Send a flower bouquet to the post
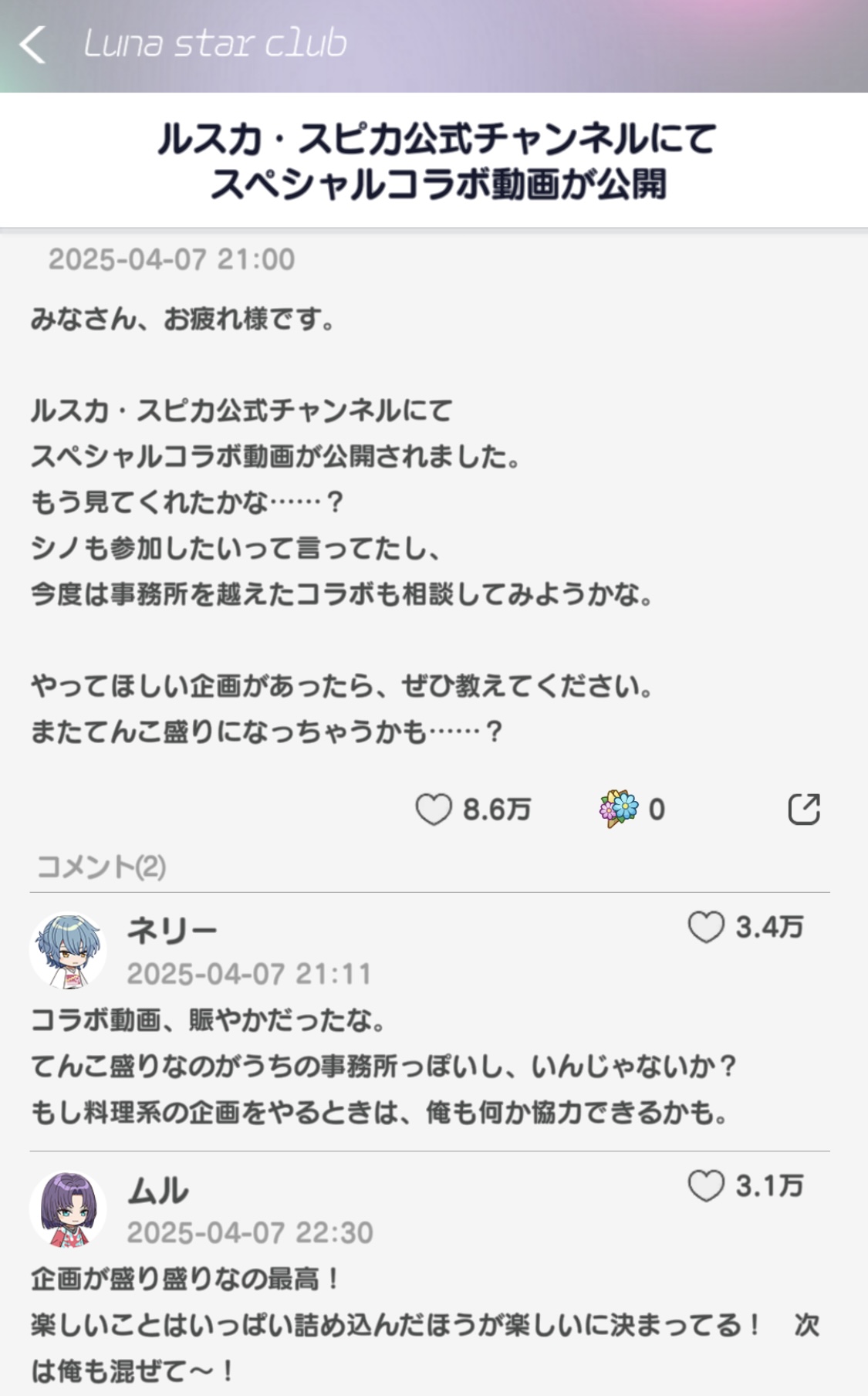Image resolution: width=868 pixels, height=1396 pixels. click(x=619, y=809)
